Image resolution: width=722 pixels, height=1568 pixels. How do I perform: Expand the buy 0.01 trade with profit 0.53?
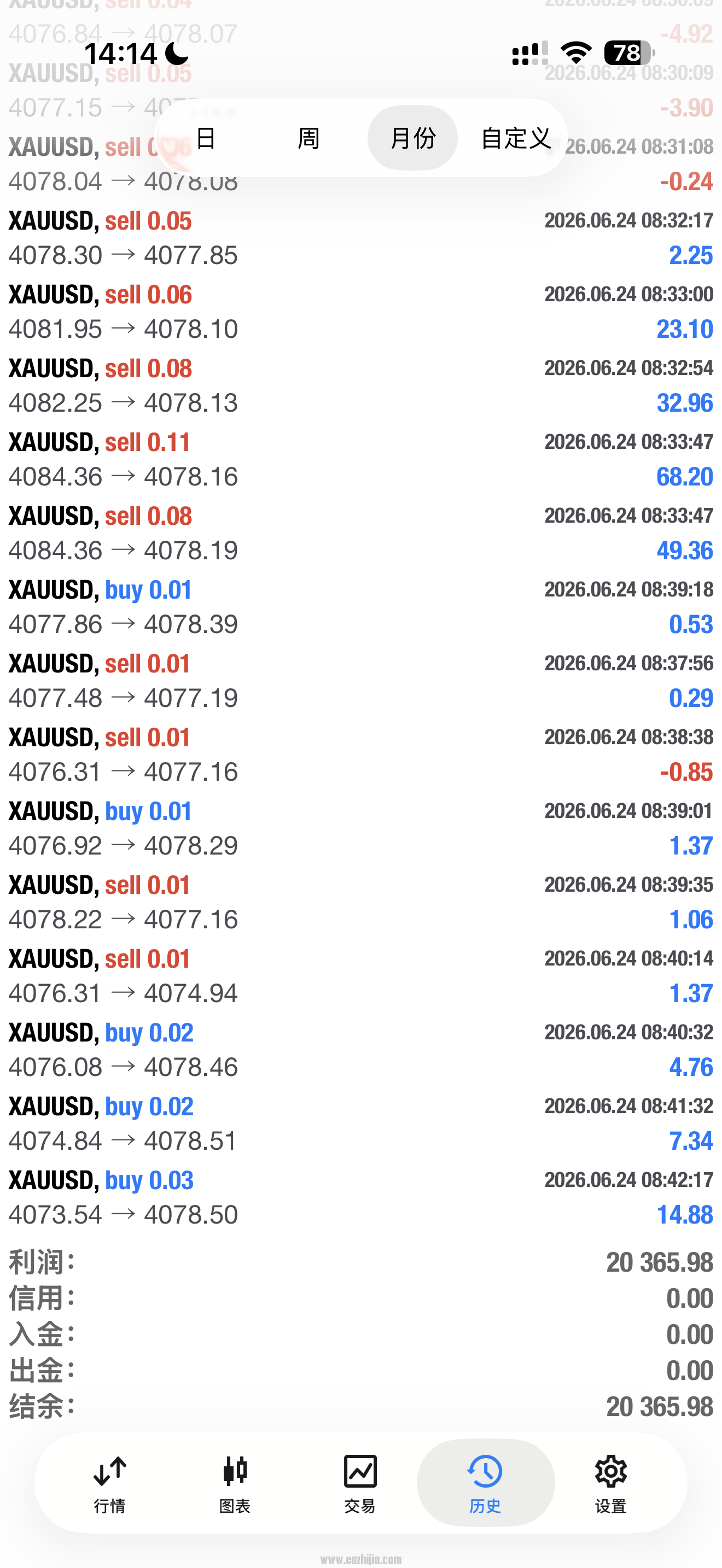(x=361, y=607)
